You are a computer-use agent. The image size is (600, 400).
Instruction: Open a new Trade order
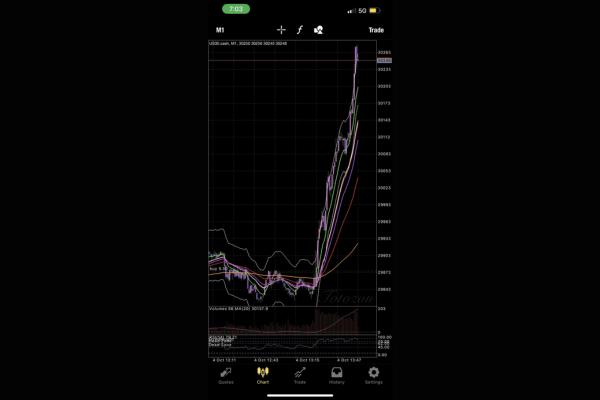[x=376, y=30]
